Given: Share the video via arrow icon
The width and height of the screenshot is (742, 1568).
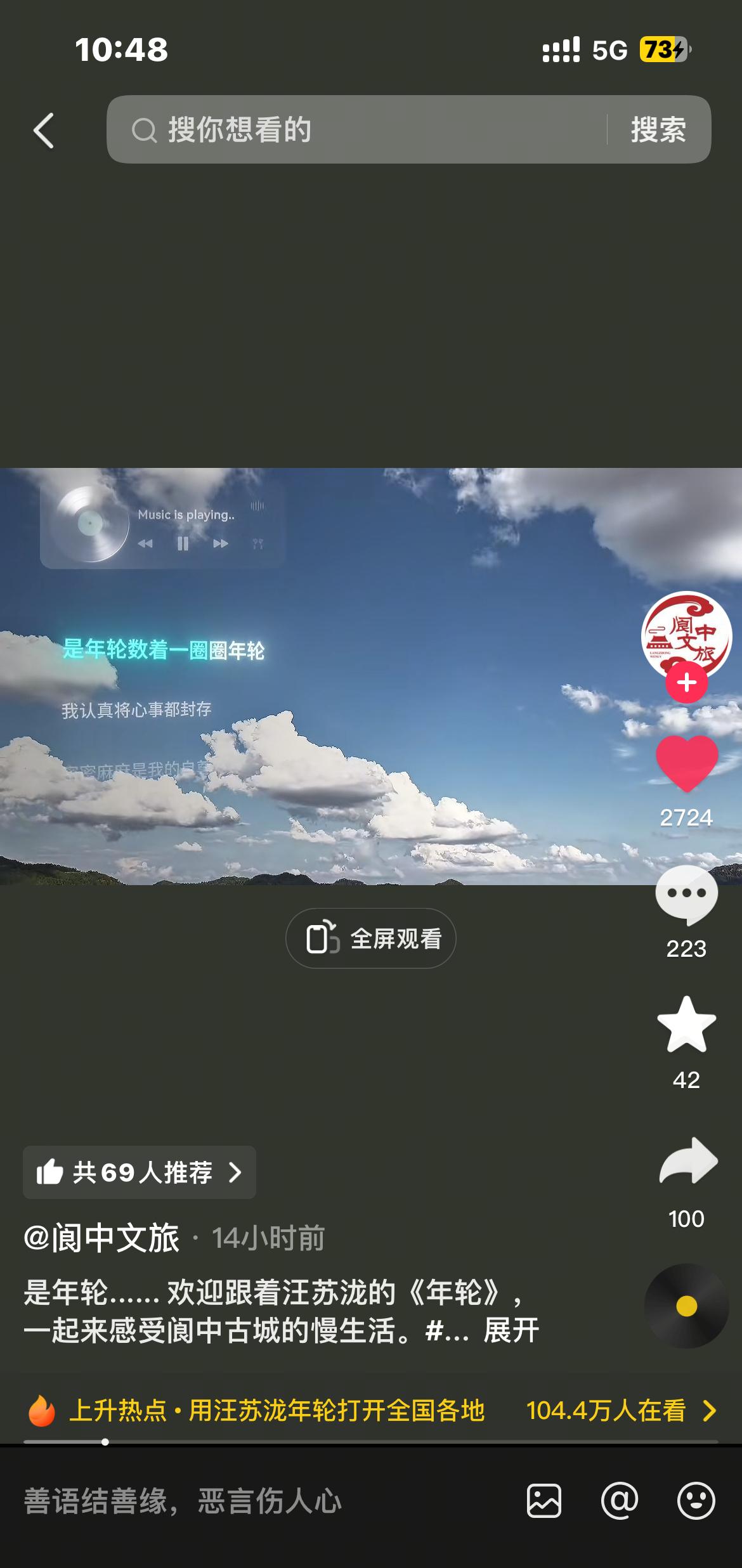Looking at the screenshot, I should [x=688, y=1162].
